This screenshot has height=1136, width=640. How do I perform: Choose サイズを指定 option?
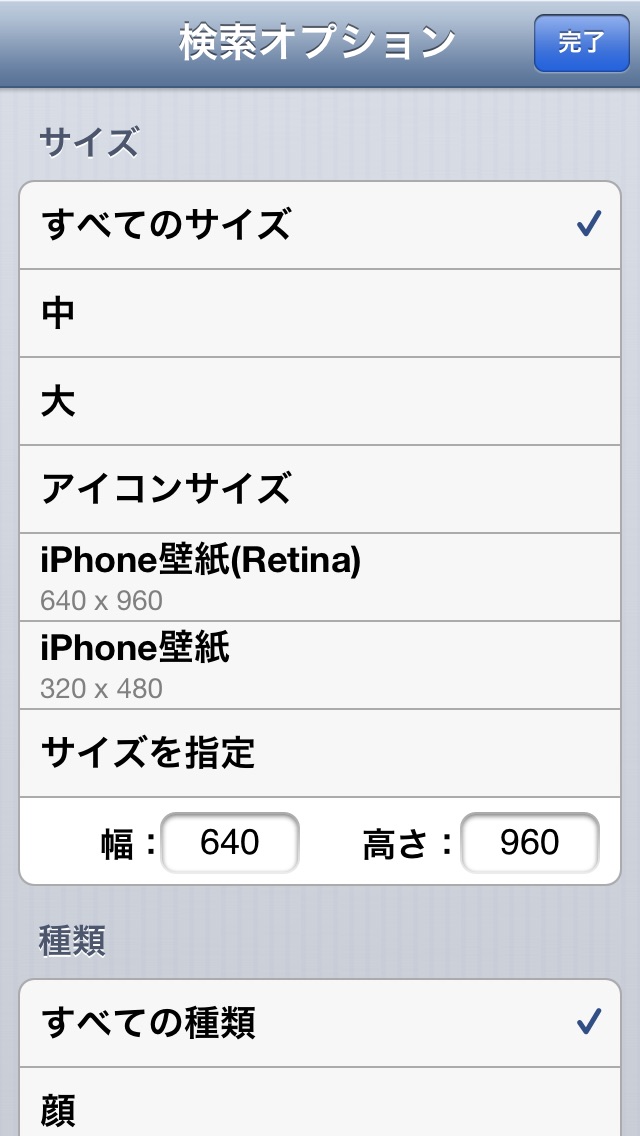[320, 753]
